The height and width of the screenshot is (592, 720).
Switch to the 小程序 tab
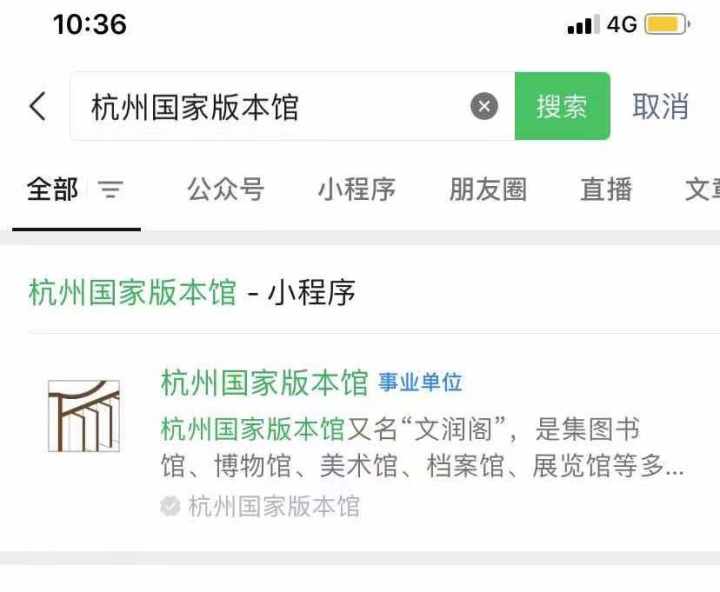357,189
